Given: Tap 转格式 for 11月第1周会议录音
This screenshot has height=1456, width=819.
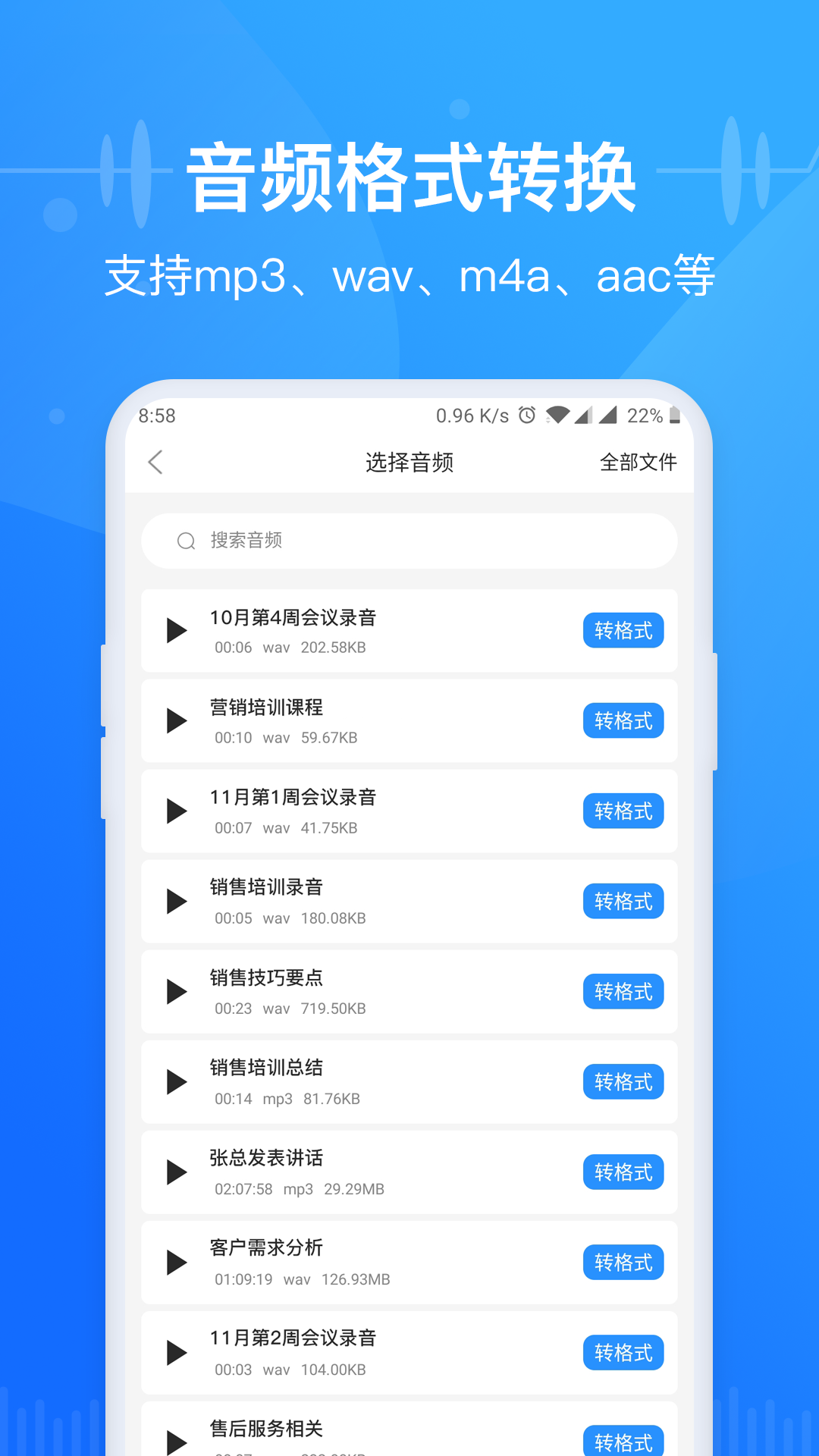Looking at the screenshot, I should [623, 811].
